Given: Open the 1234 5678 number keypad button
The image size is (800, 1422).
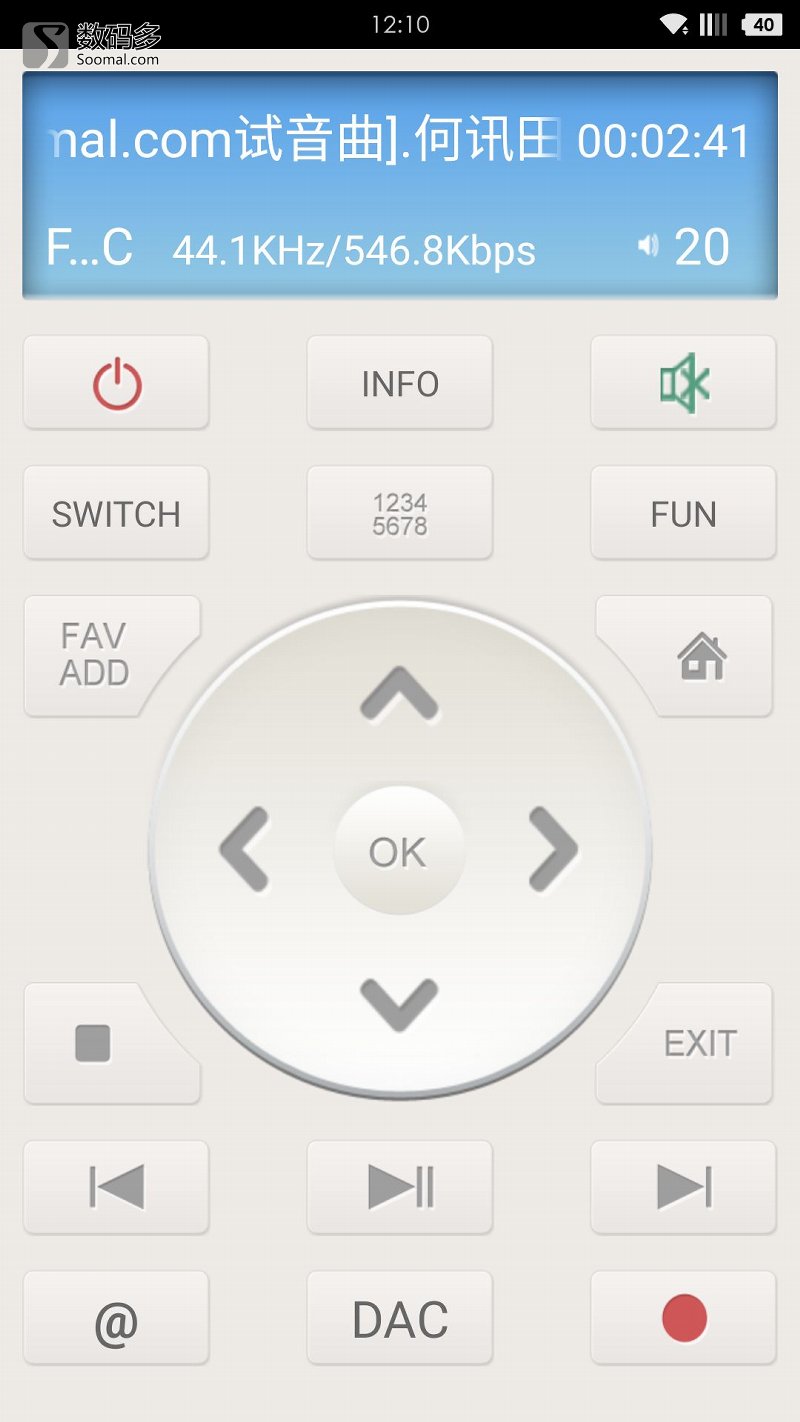Looking at the screenshot, I should 399,514.
